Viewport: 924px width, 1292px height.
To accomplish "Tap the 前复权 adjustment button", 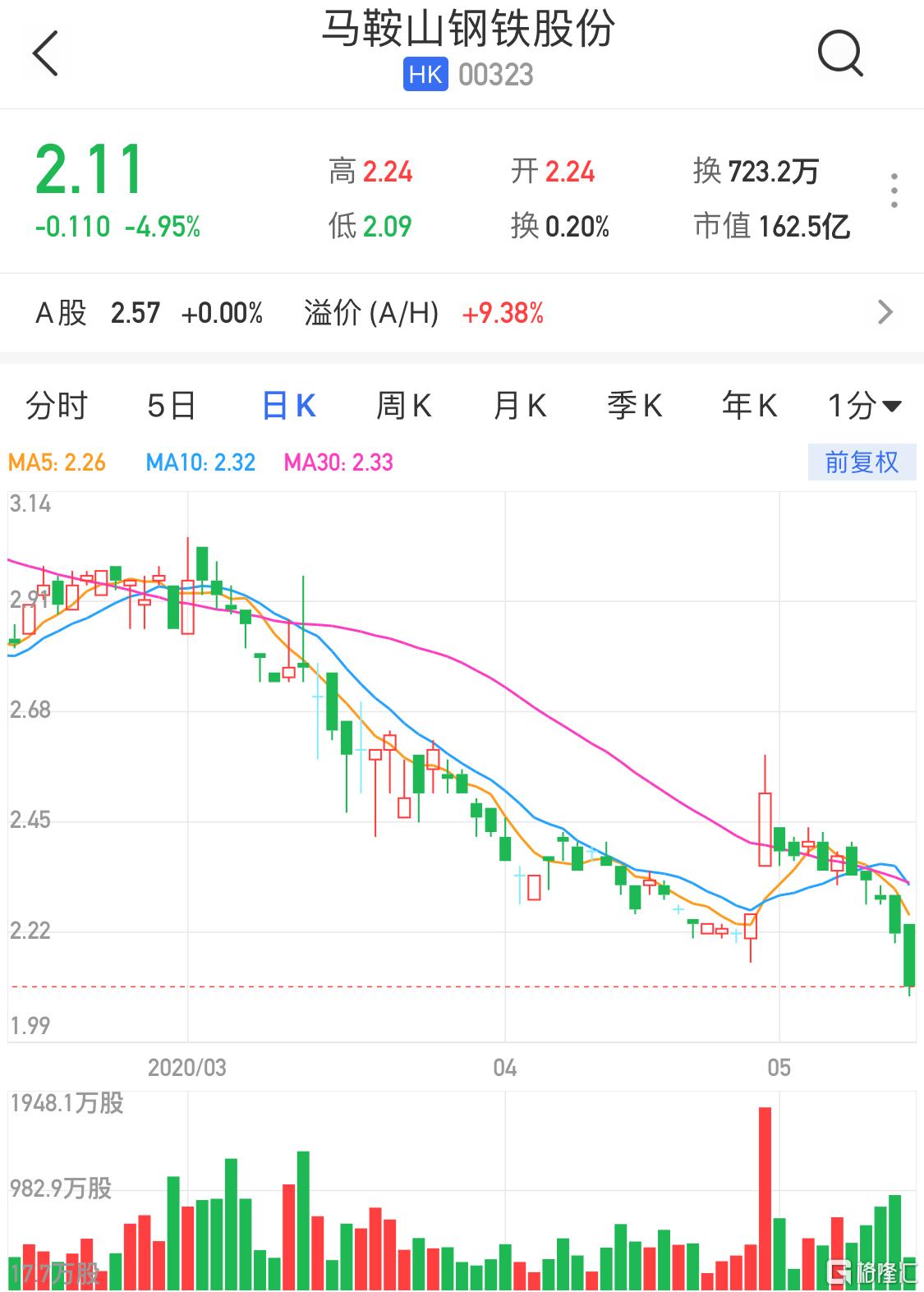I will [x=861, y=462].
